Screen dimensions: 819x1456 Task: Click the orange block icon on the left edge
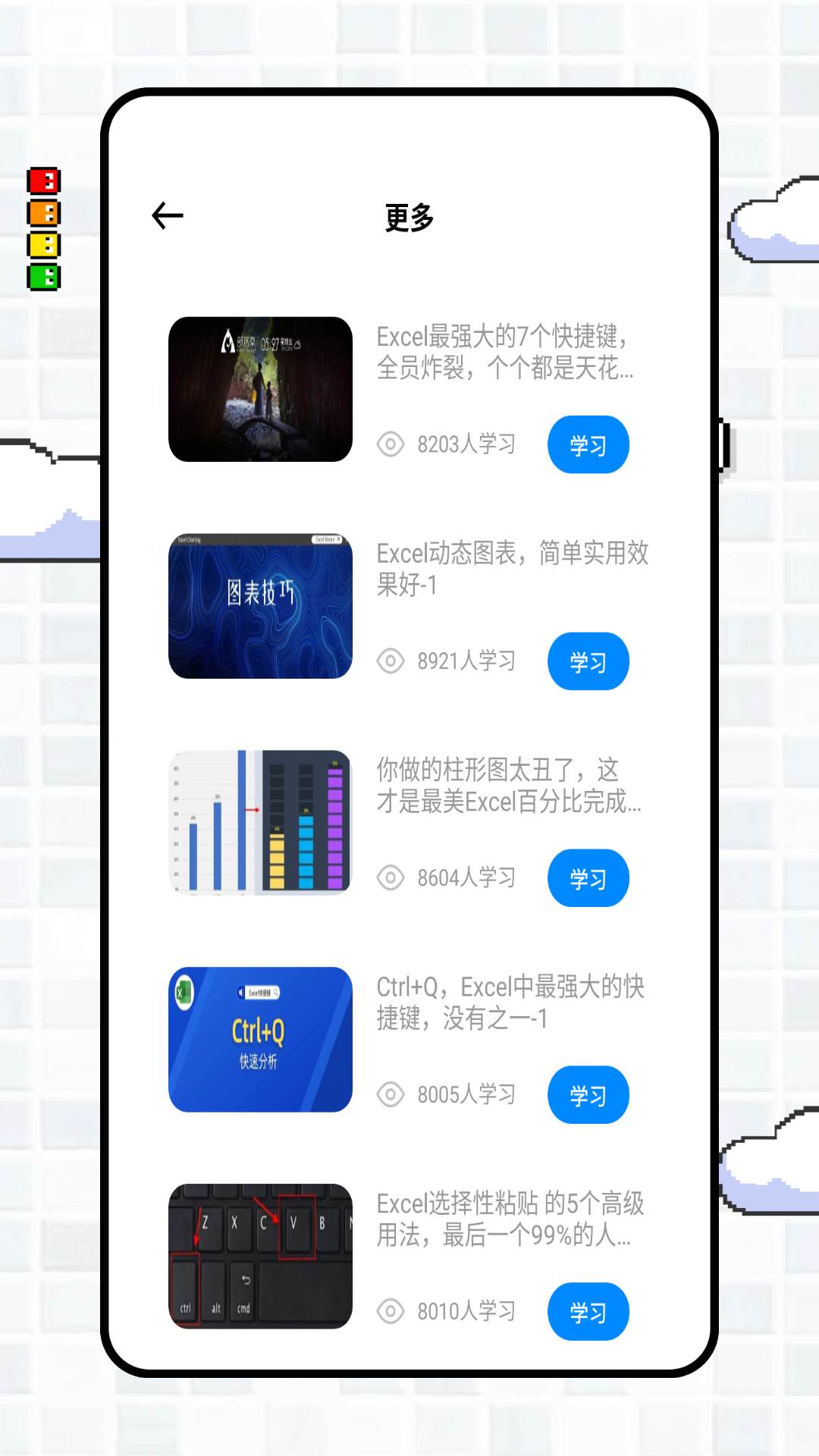coord(42,212)
